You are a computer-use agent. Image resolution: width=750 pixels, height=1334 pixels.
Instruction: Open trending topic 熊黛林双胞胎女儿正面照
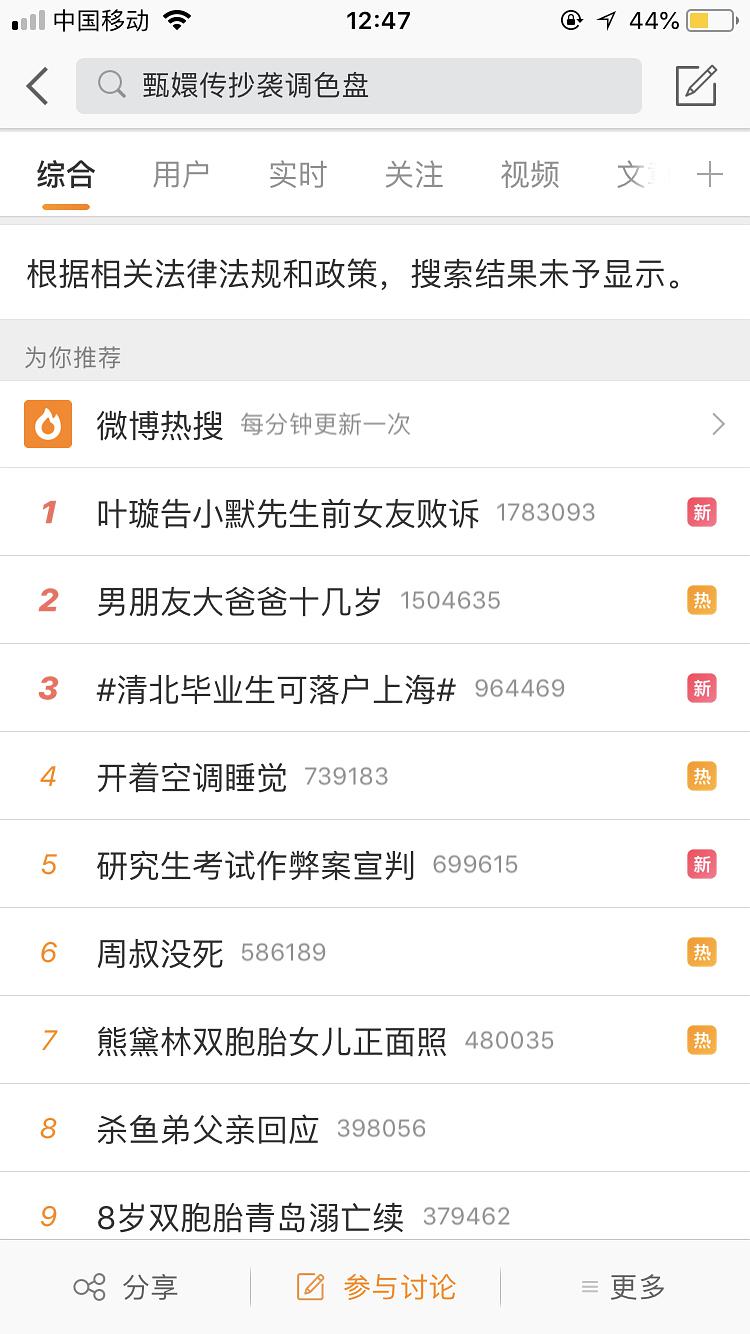pyautogui.click(x=272, y=1041)
